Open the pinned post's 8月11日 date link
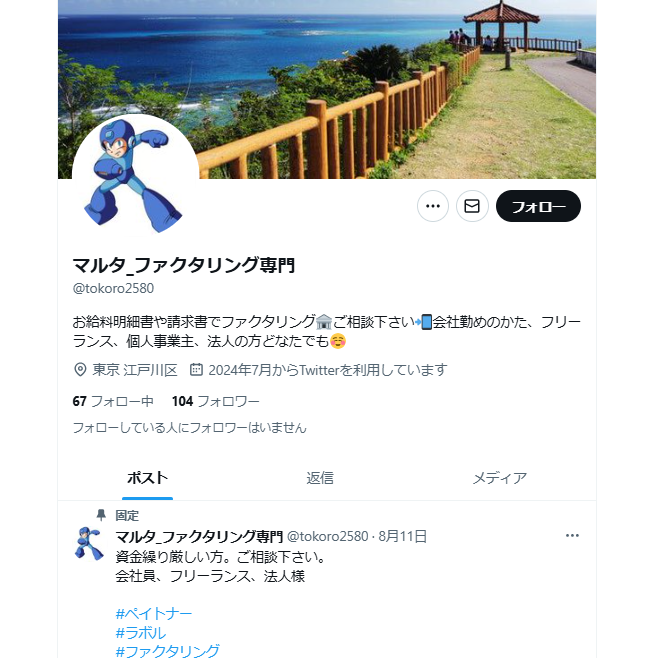The height and width of the screenshot is (658, 658). (x=403, y=536)
